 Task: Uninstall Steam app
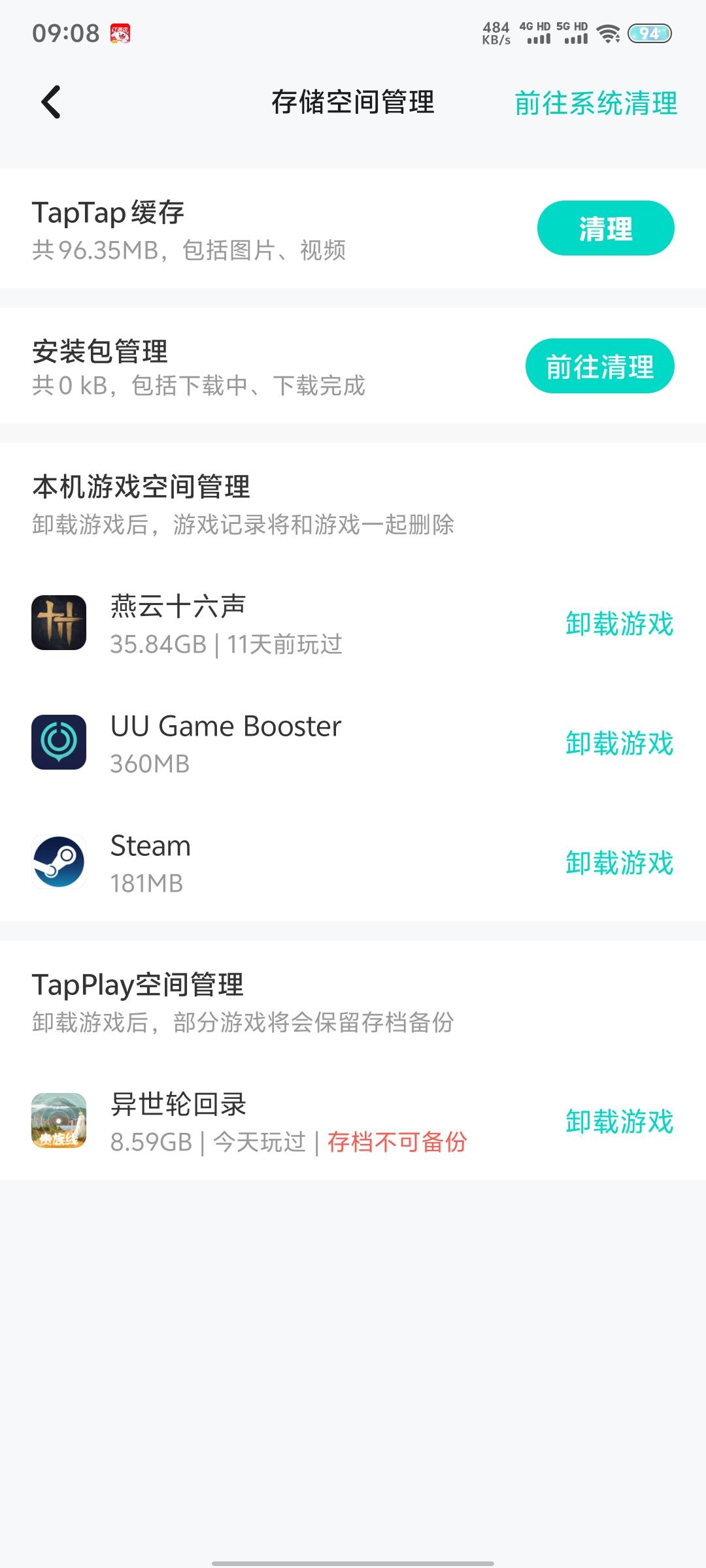(619, 863)
